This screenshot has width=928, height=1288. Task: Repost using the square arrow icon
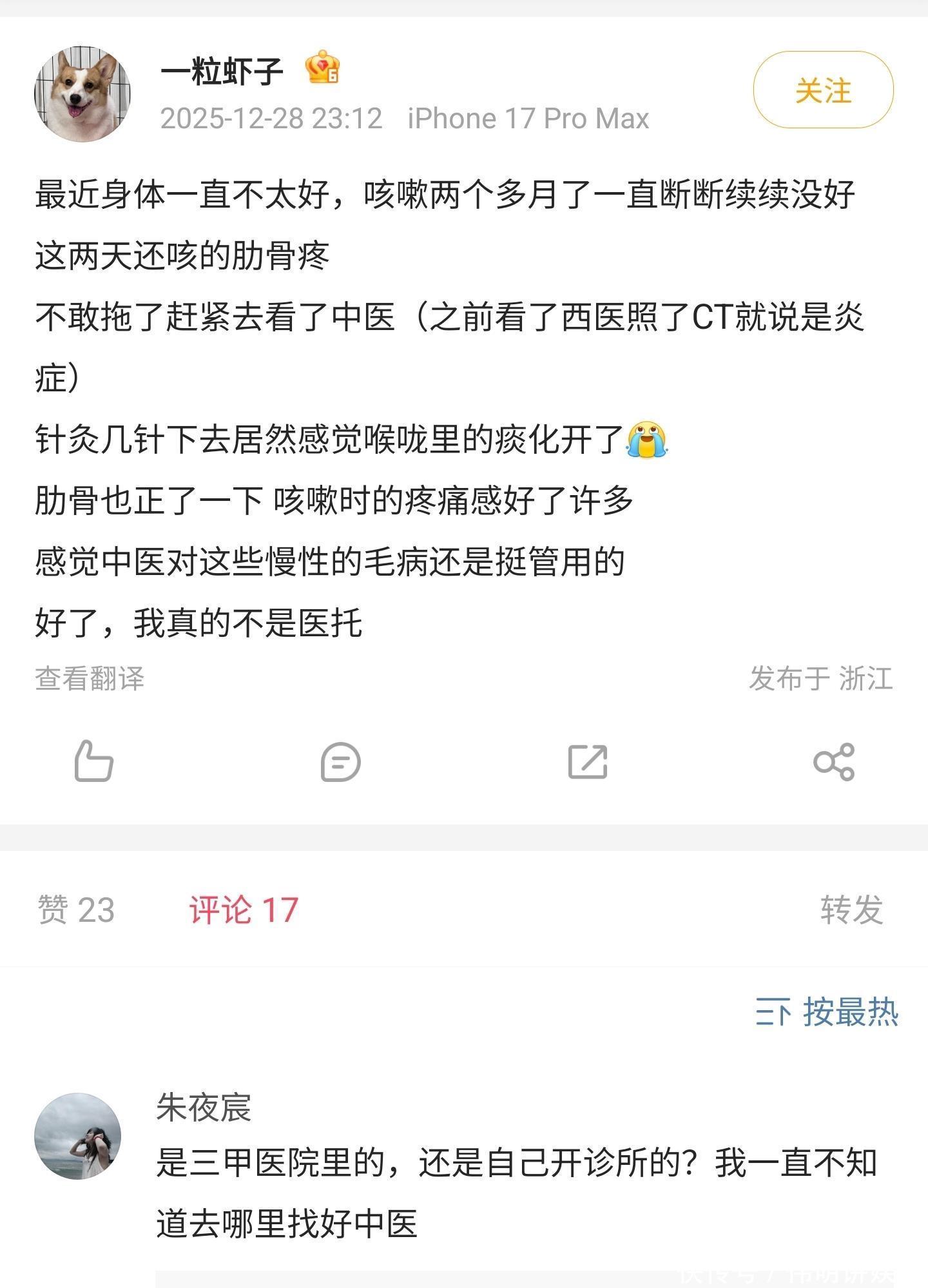[x=587, y=761]
